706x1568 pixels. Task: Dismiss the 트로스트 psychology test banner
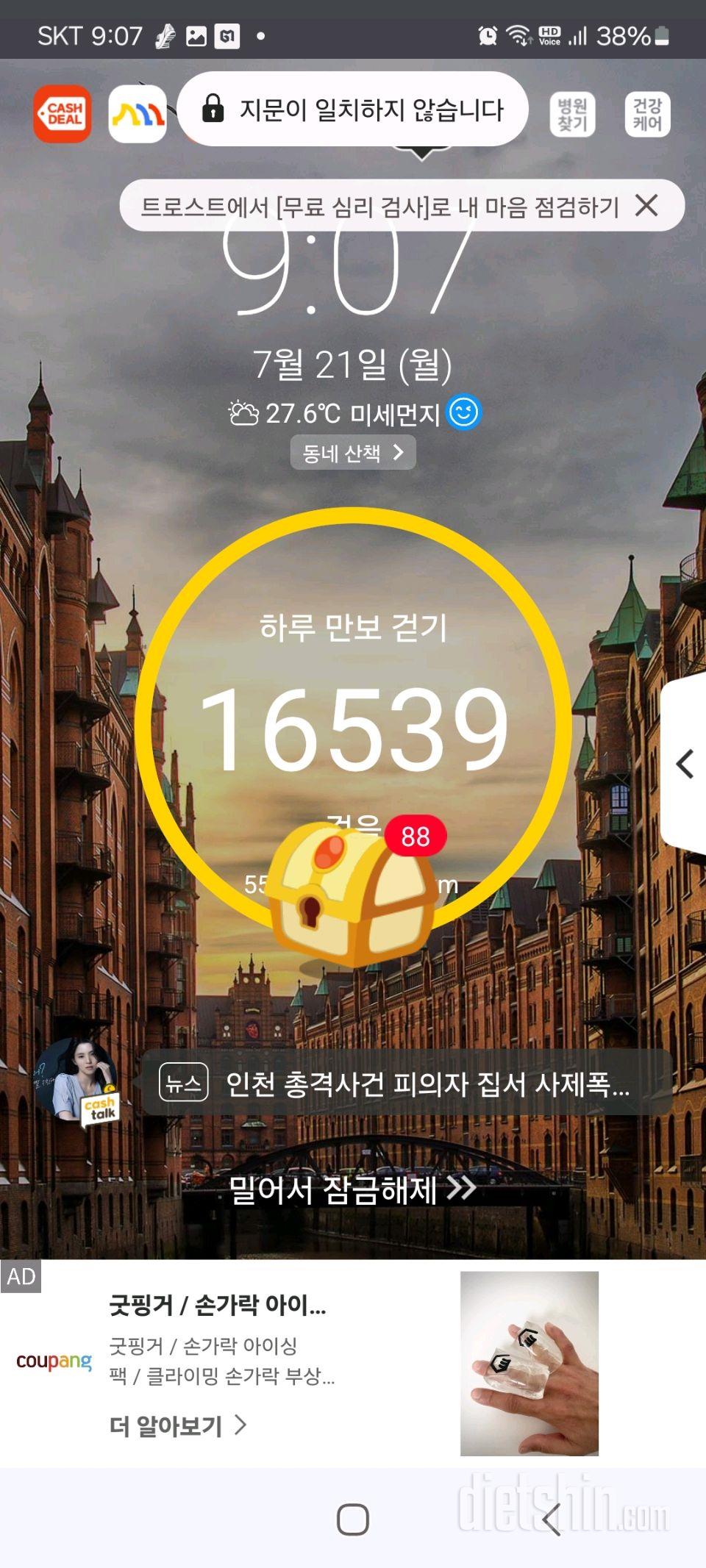pos(646,206)
